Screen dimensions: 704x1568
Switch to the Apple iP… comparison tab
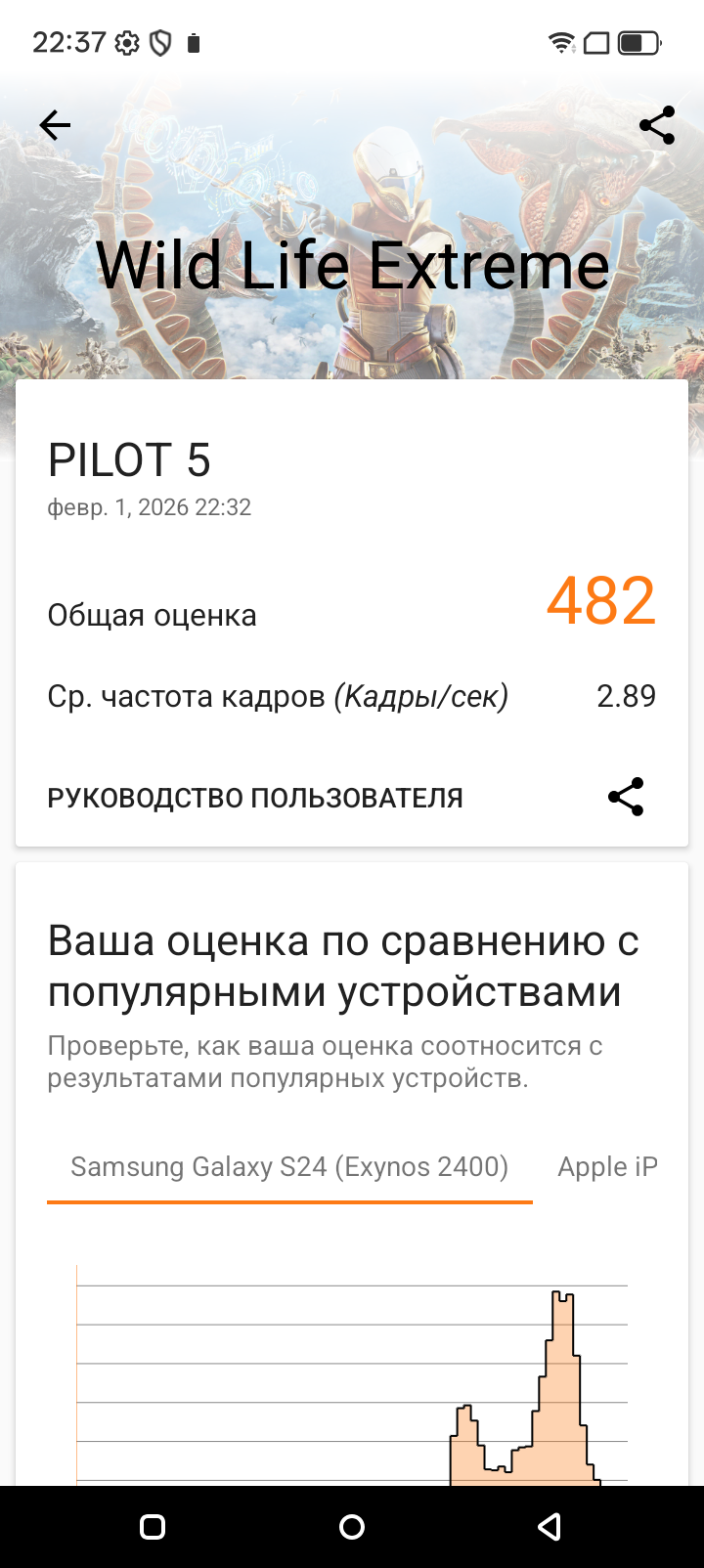(607, 1167)
